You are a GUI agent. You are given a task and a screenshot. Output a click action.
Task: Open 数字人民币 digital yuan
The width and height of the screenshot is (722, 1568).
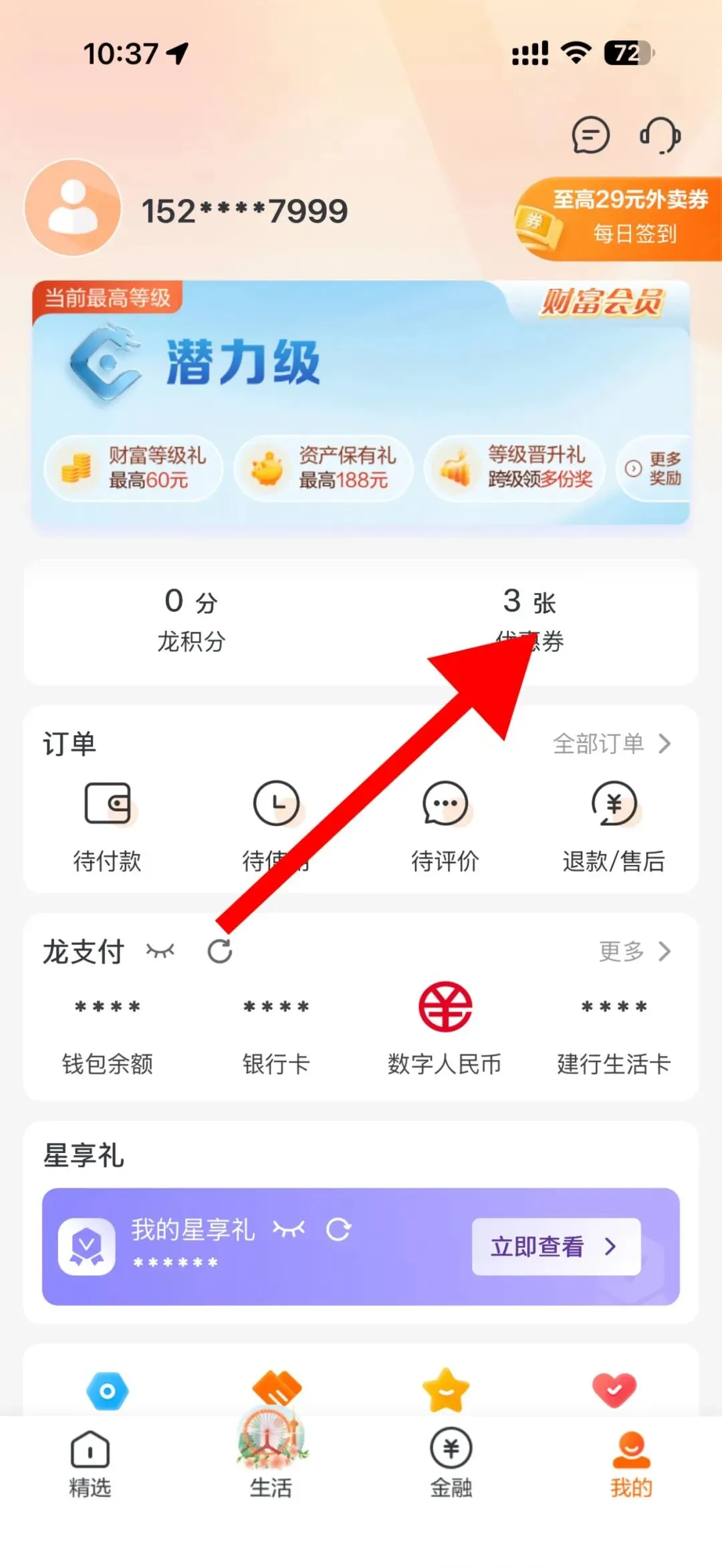(x=445, y=1029)
